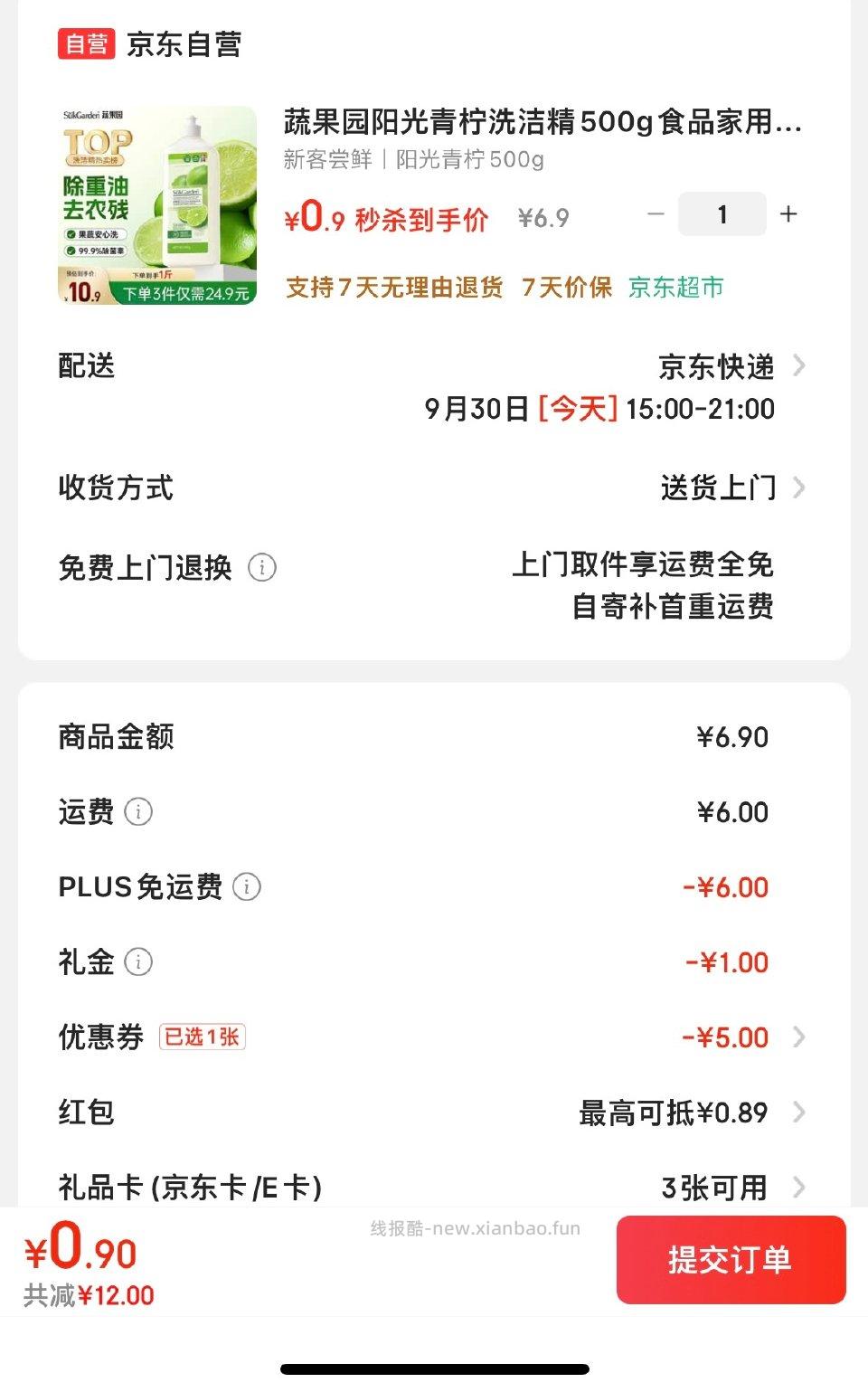The image size is (868, 1392).
Task: Open the 配送 delivery options chevron
Action: click(800, 366)
